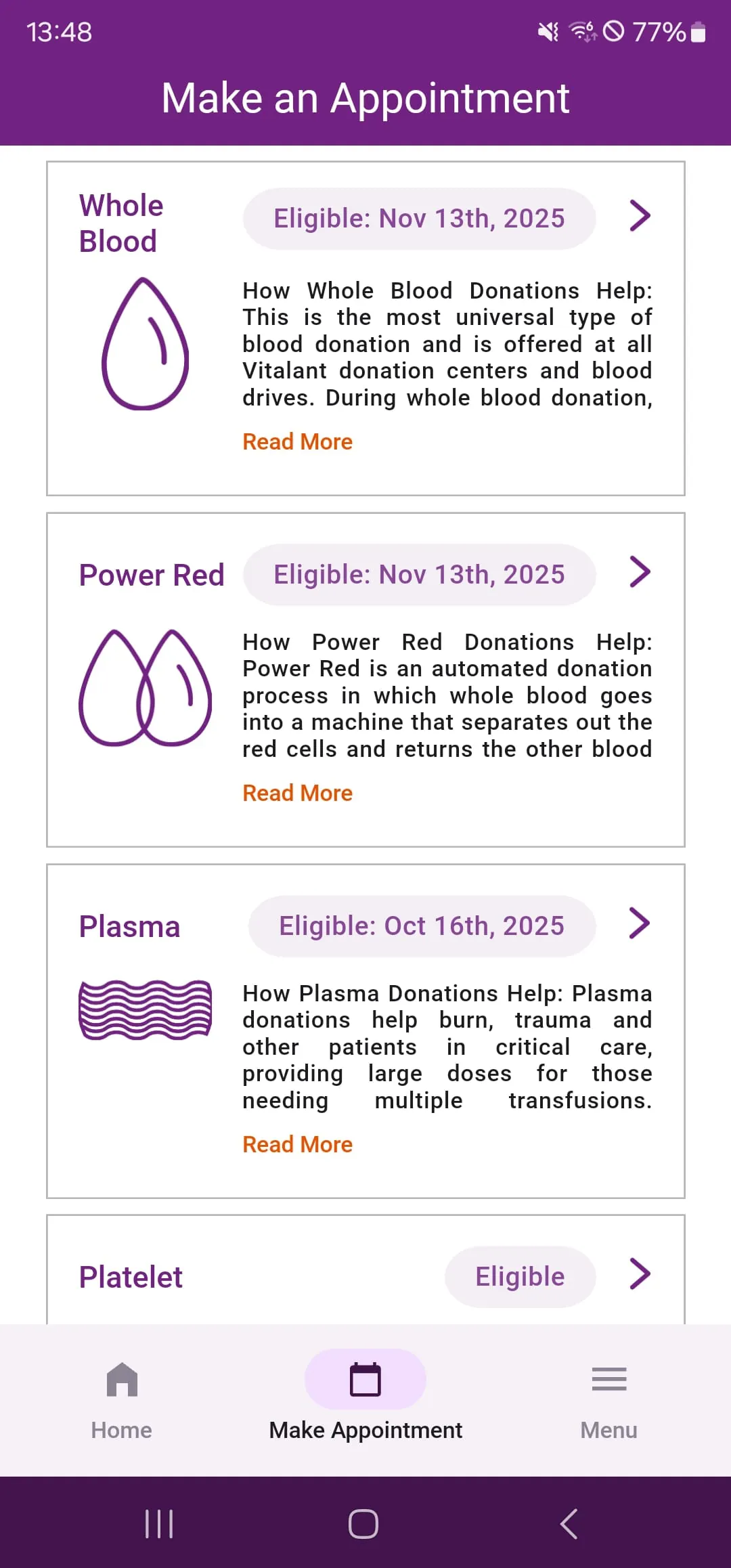Expand Read More under Plasma
The image size is (731, 1568).
(298, 1145)
